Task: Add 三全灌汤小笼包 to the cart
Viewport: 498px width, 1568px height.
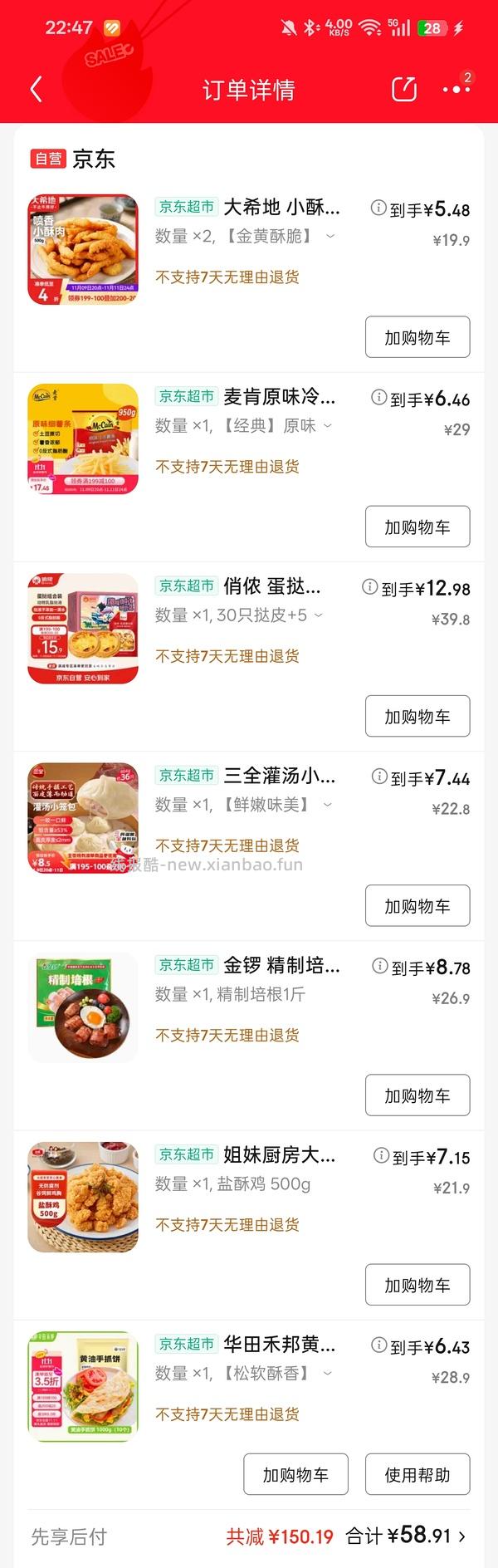Action: [x=417, y=905]
